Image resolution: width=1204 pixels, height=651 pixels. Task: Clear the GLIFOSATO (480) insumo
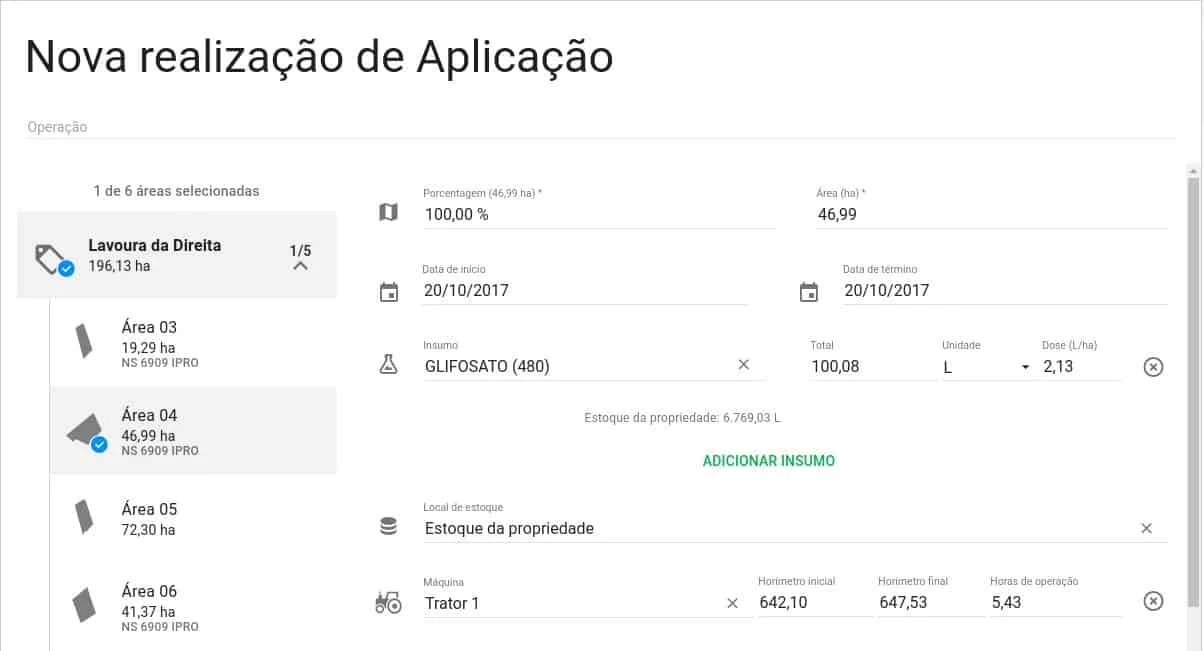743,365
